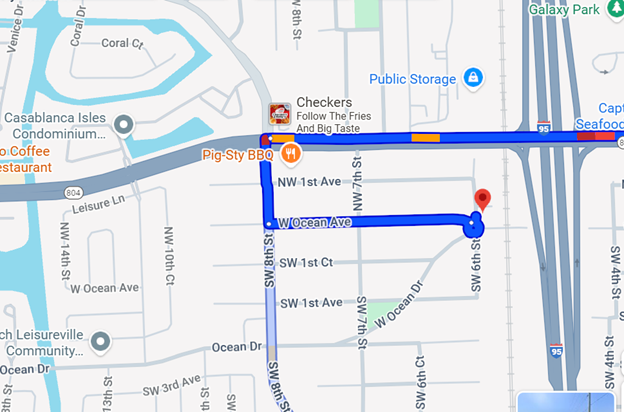Open the Public Storage place pin
624x412 pixels.
point(474,77)
